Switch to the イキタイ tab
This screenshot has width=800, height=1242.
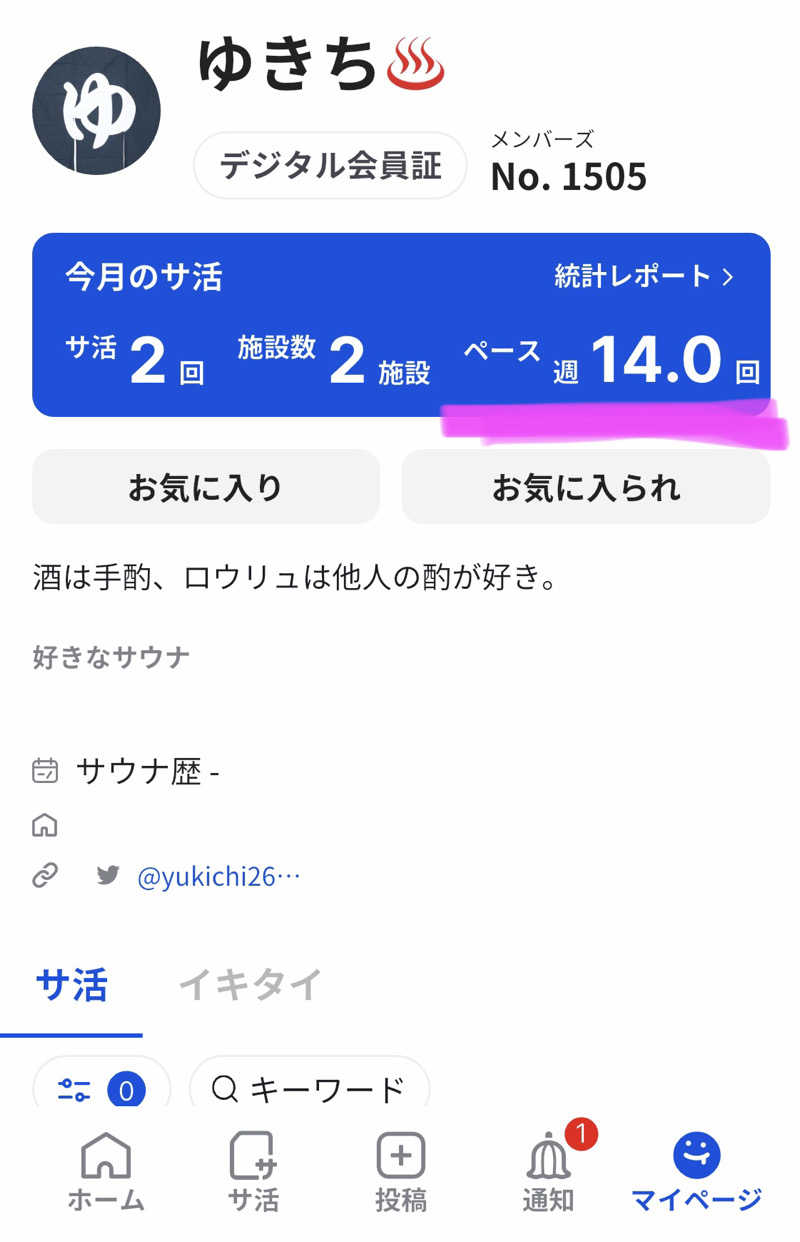click(250, 984)
